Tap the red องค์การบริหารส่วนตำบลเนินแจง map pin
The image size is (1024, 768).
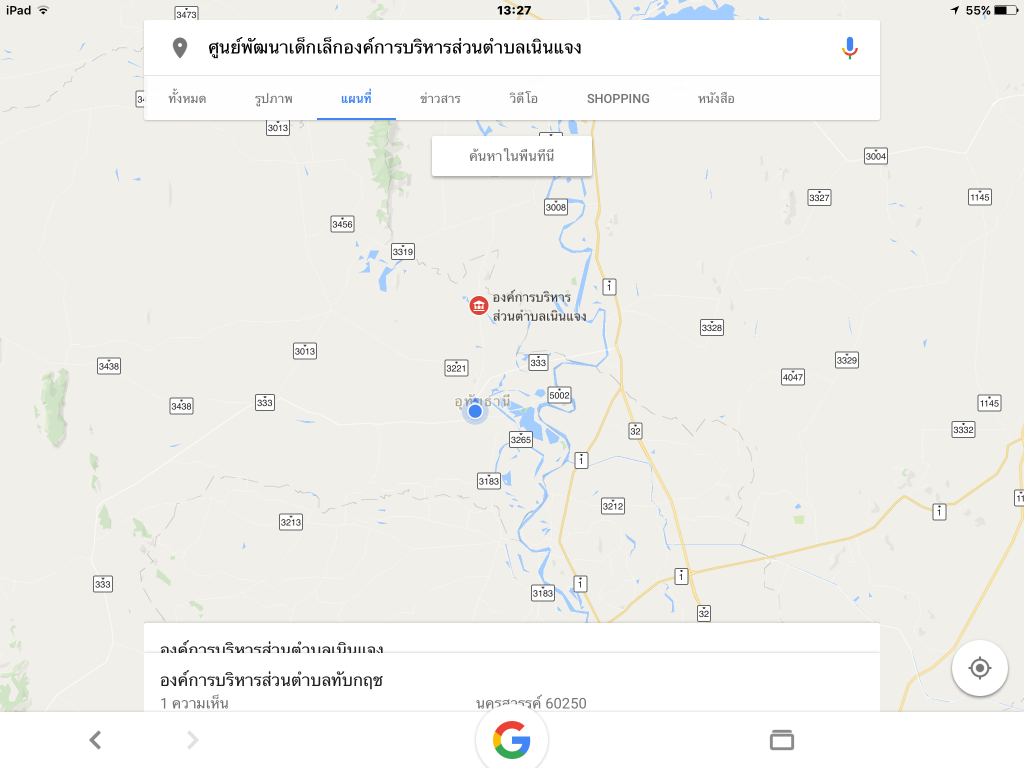point(479,305)
